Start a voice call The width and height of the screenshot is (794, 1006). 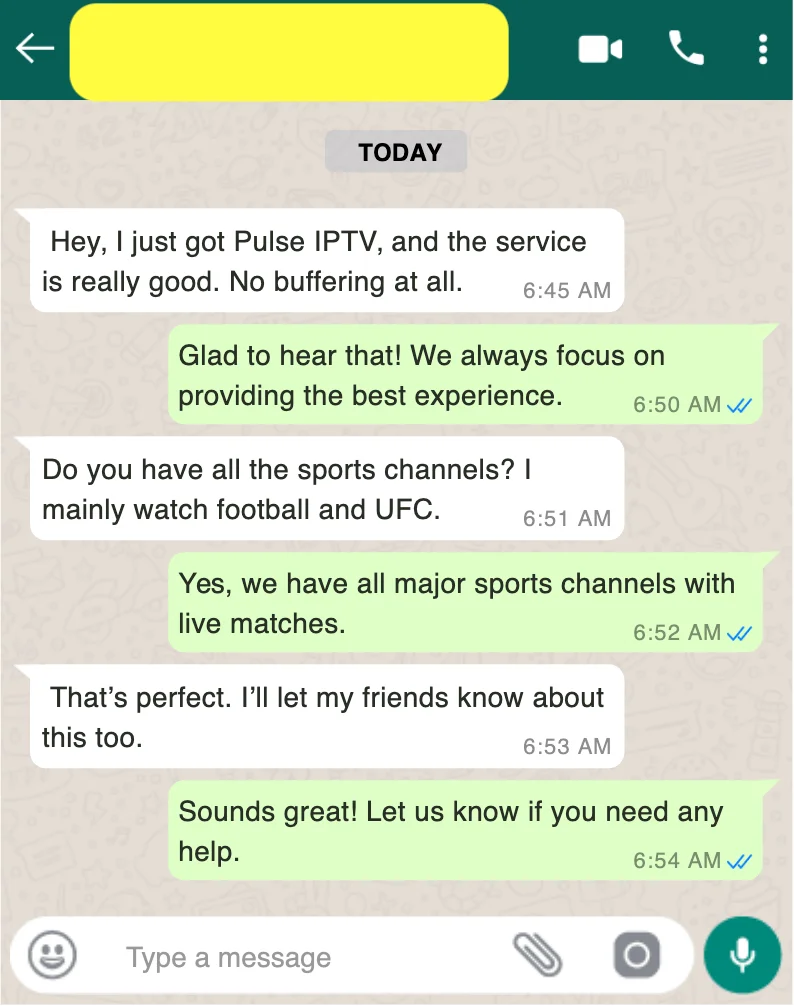(x=686, y=48)
